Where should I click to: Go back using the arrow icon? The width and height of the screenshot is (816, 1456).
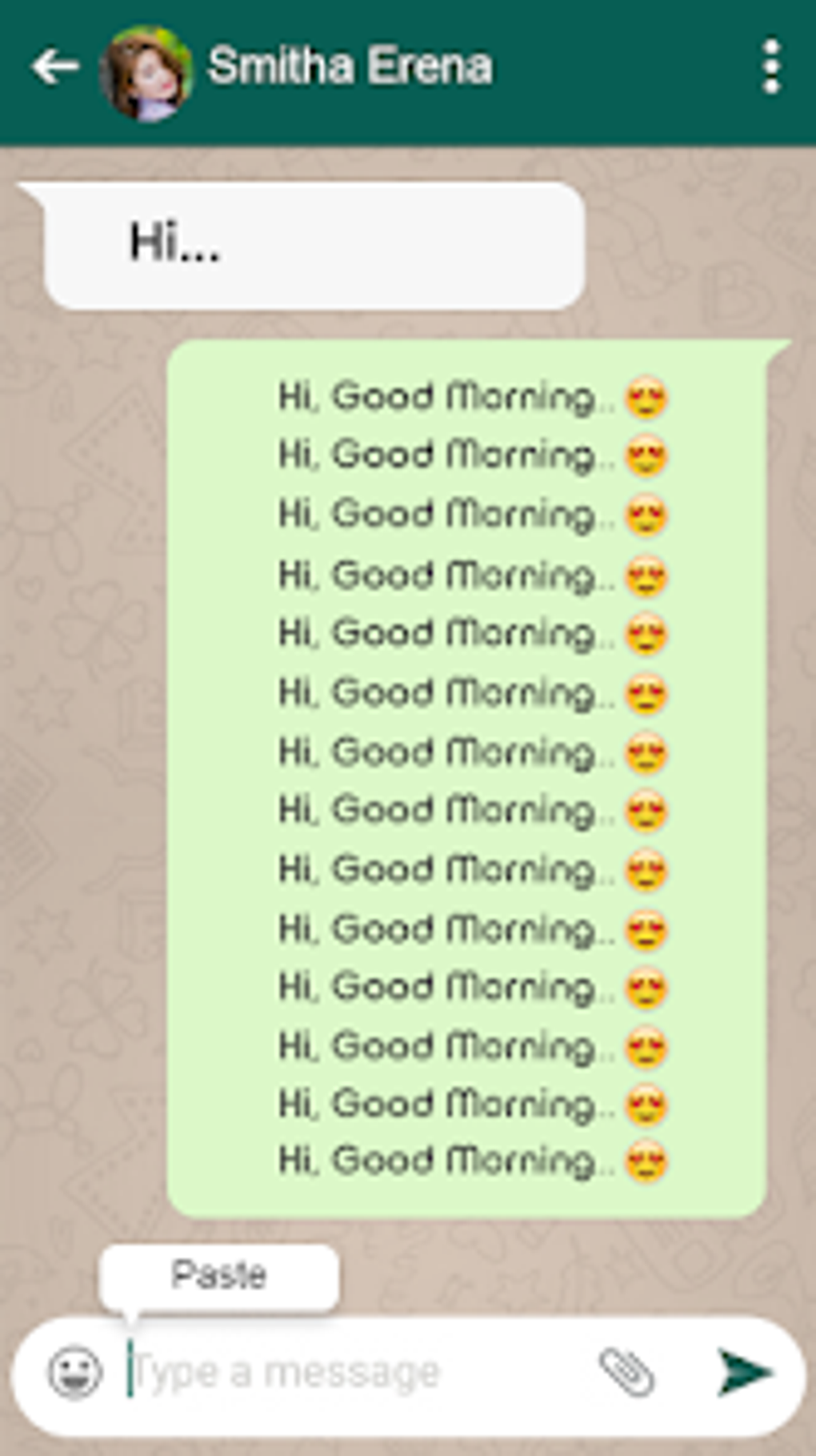pos(54,67)
